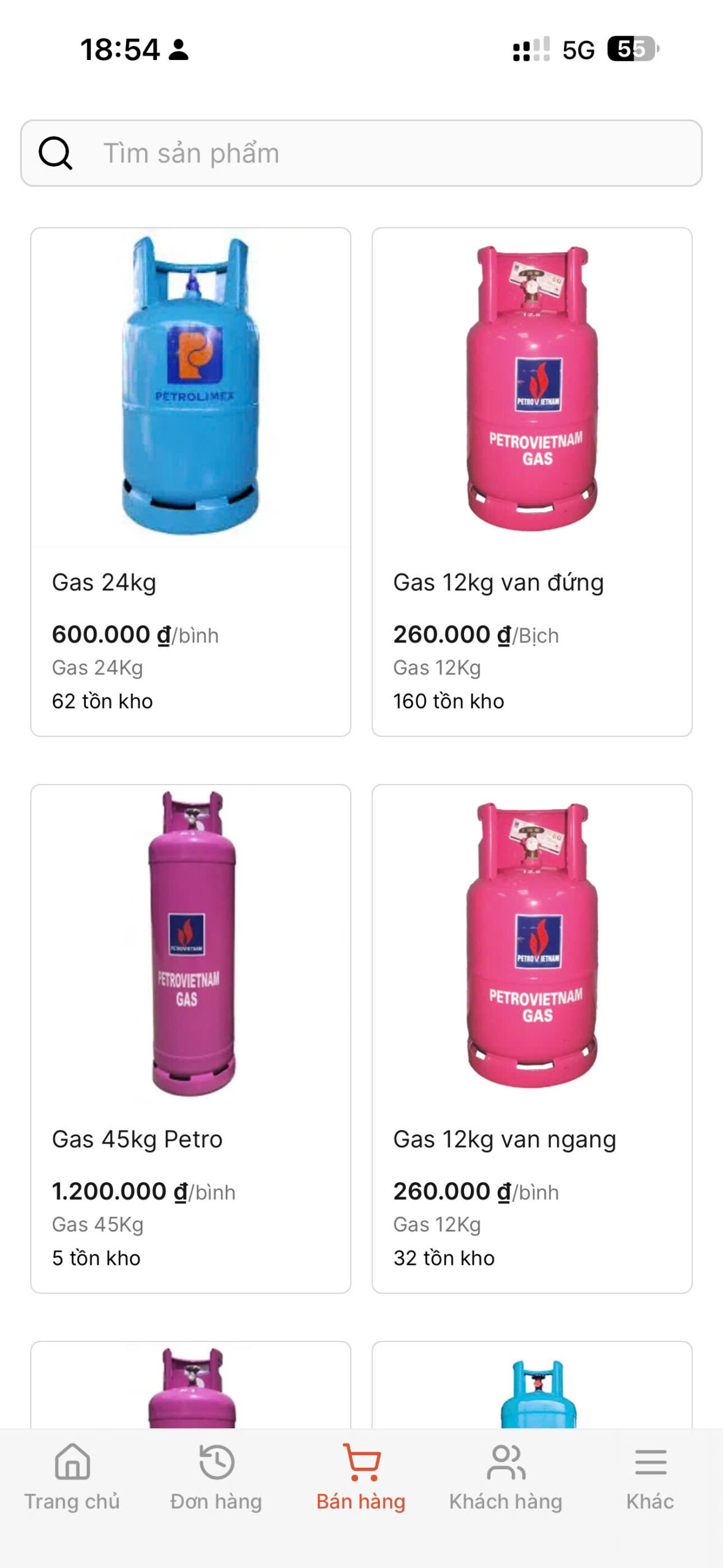This screenshot has width=723, height=1568.
Task: Open the Gas 24kg product card
Action: click(x=190, y=481)
